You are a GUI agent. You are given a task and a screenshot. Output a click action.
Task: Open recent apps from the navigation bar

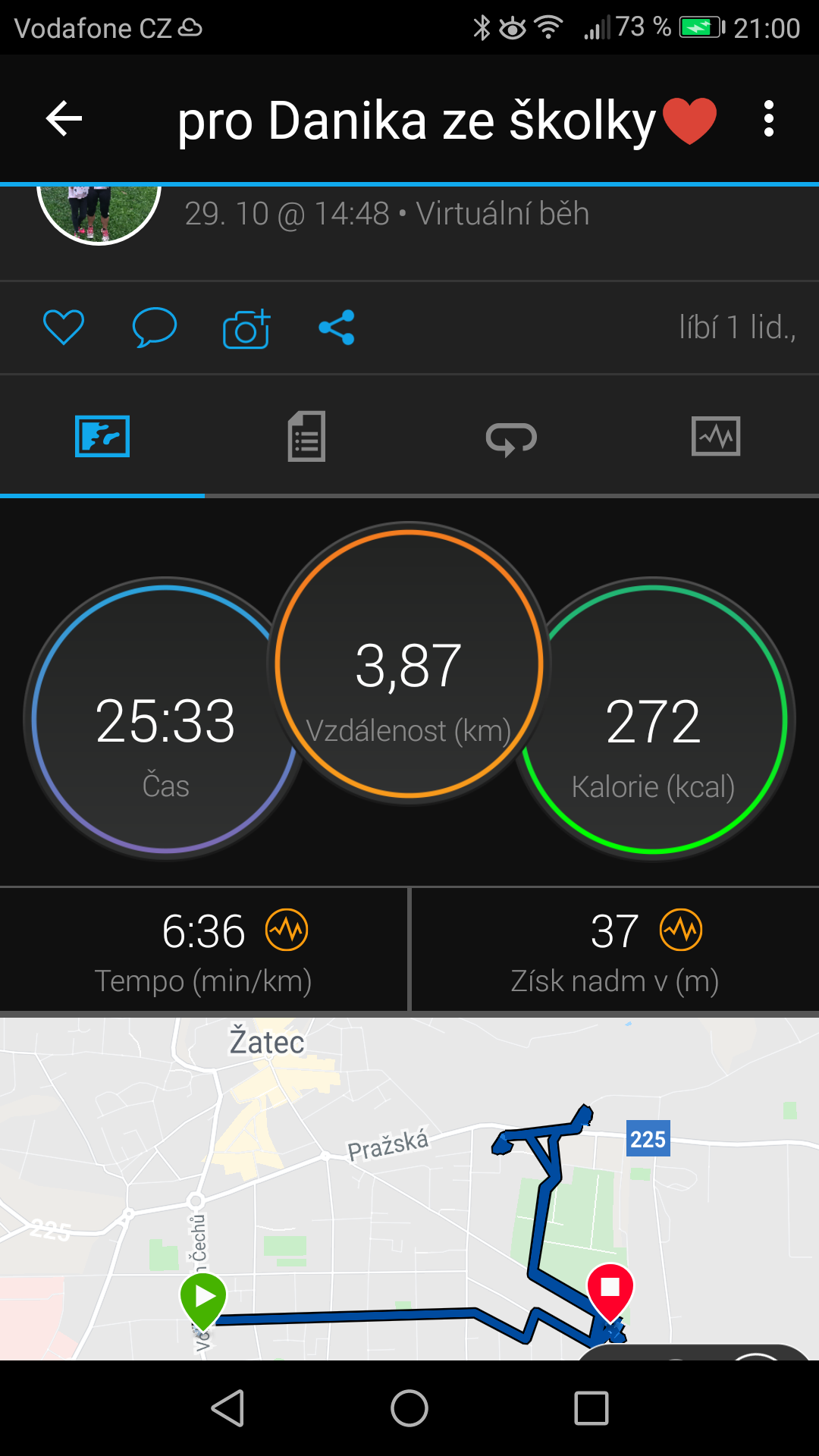coord(591,1408)
